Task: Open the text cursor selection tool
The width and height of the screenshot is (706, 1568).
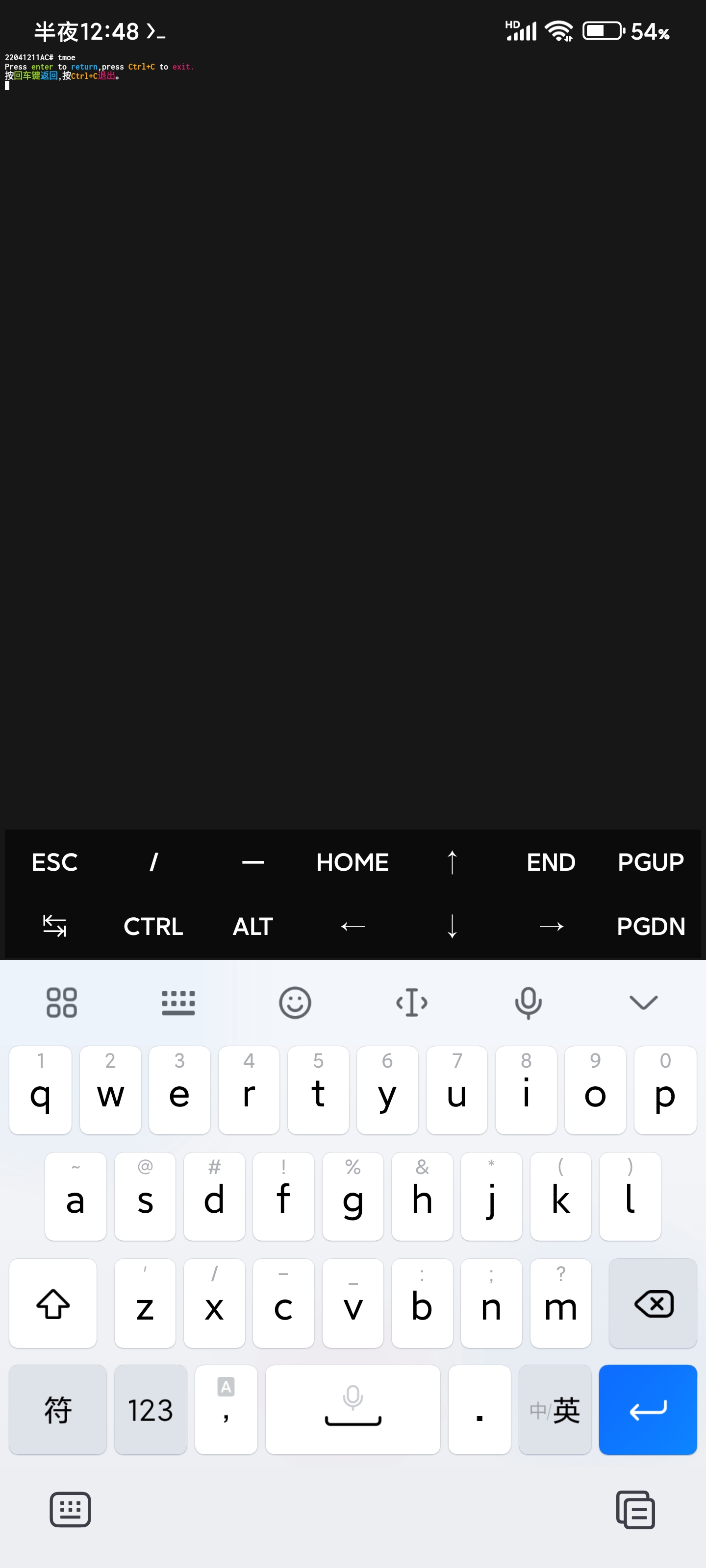Action: pos(412,1002)
